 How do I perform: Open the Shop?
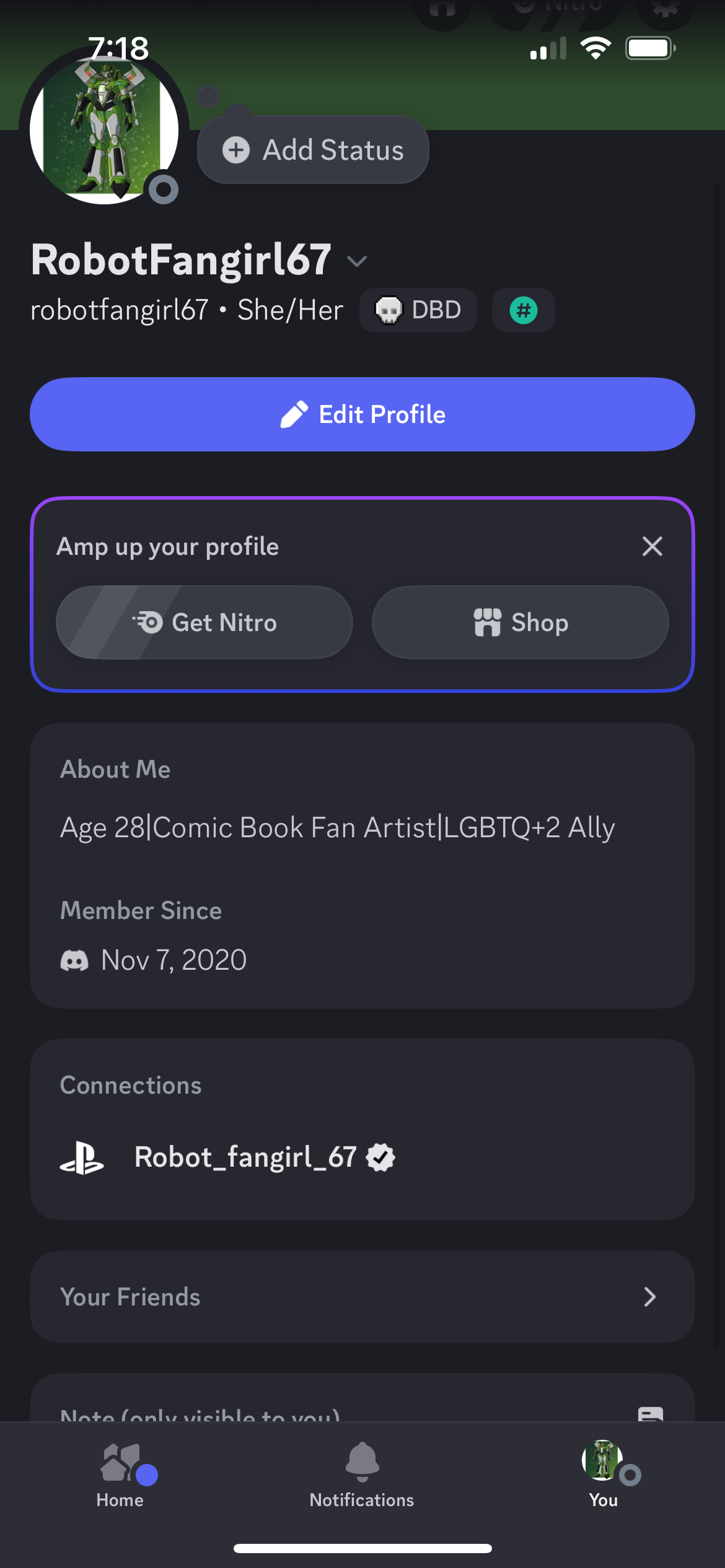521,622
